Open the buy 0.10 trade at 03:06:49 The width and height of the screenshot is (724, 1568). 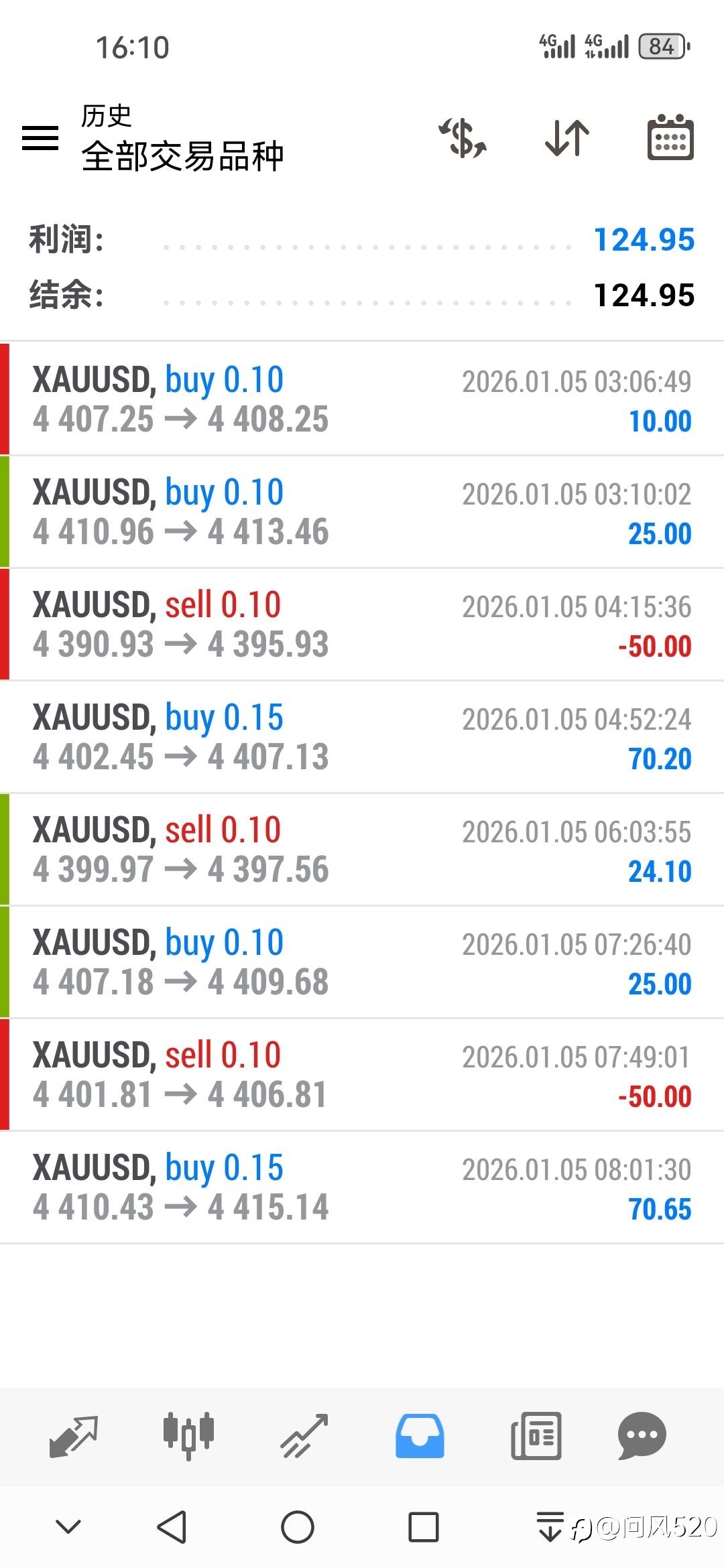coord(362,399)
